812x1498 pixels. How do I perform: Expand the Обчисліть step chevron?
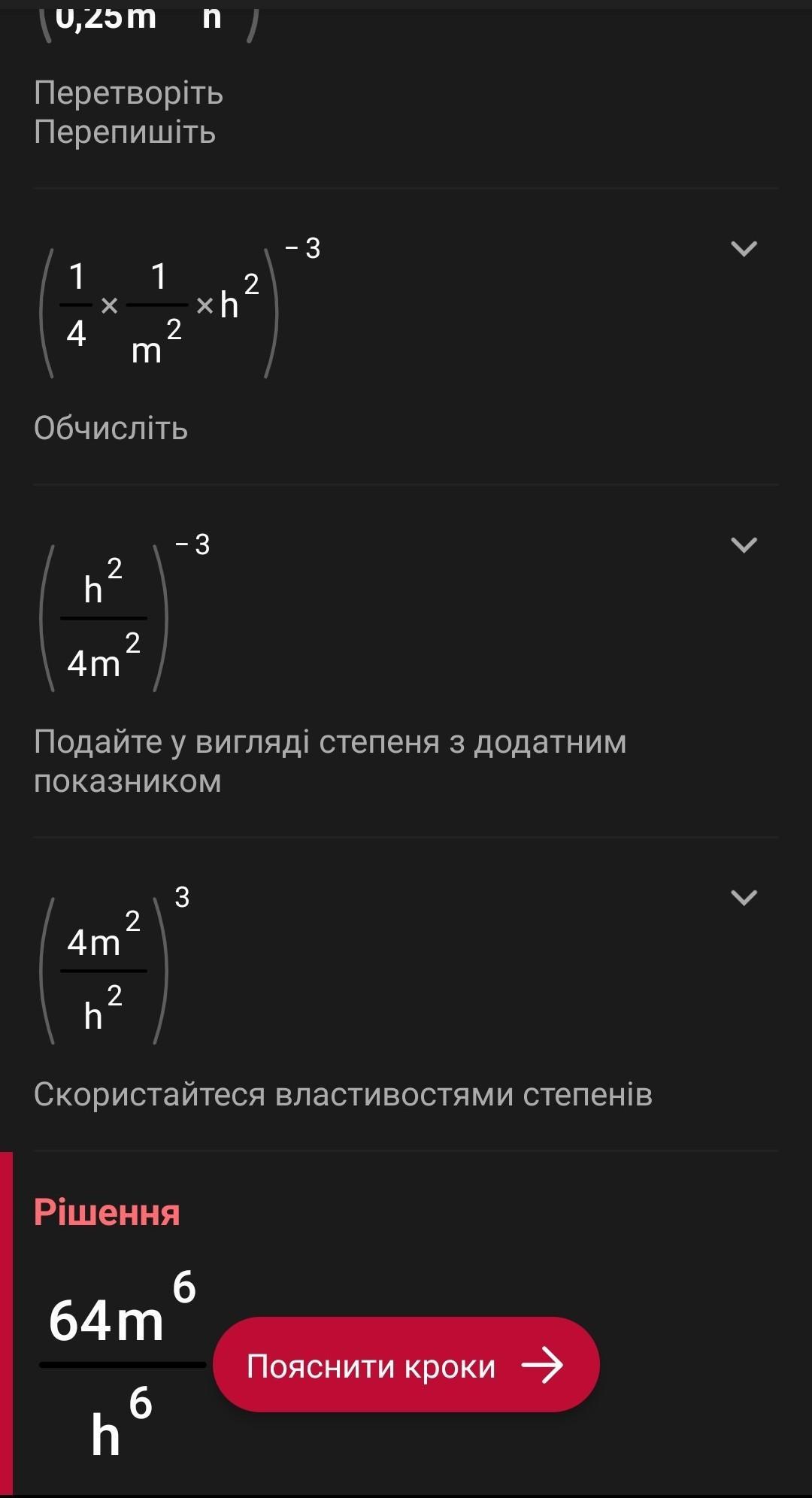pos(744,248)
